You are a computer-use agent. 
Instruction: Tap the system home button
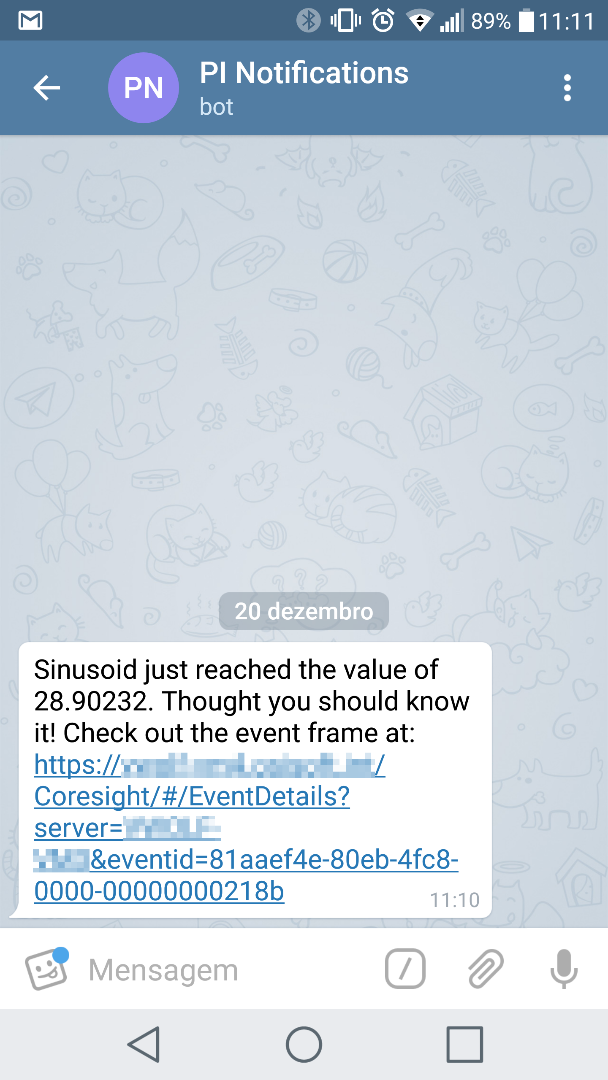pos(304,1044)
